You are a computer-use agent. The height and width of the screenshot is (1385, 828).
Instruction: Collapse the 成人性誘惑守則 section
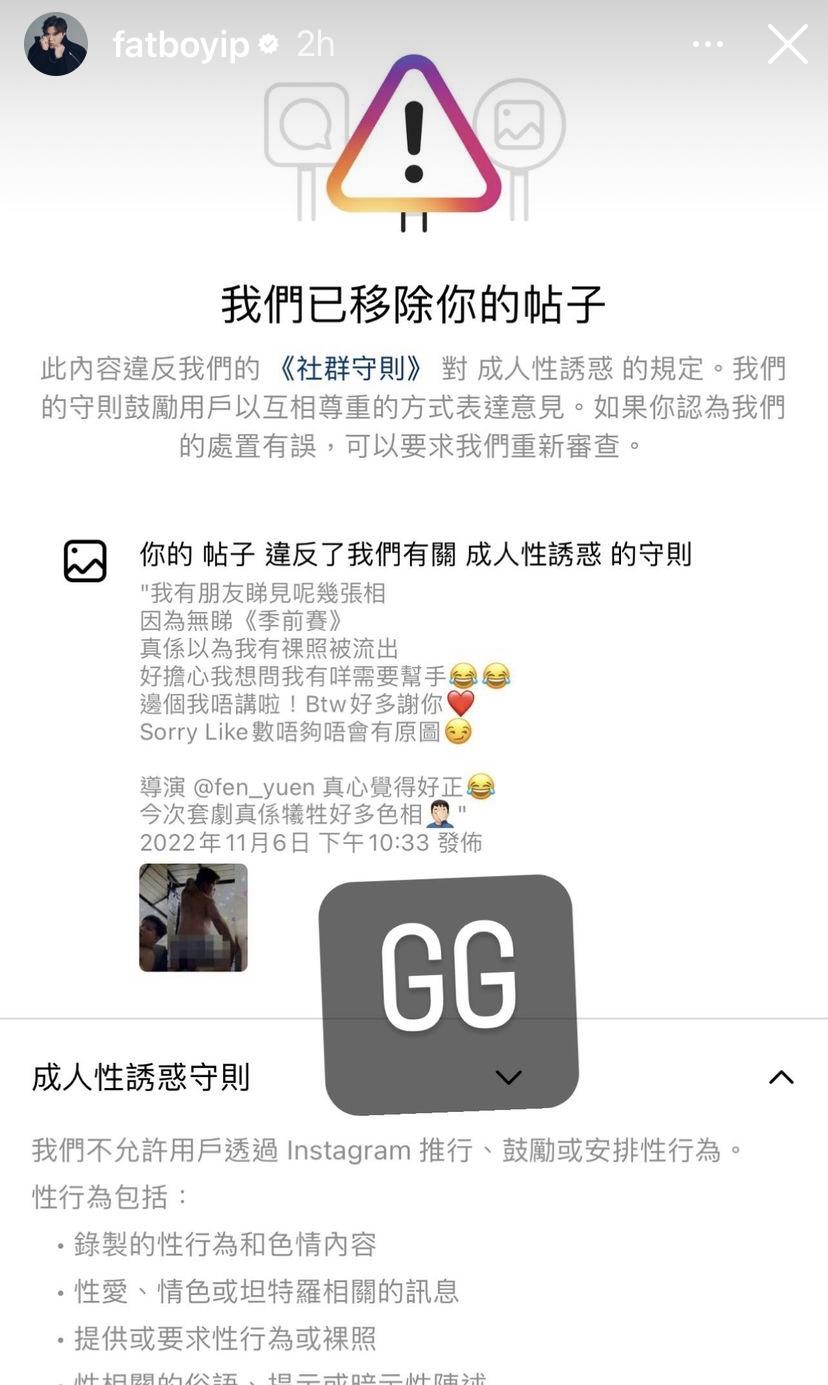[779, 1077]
